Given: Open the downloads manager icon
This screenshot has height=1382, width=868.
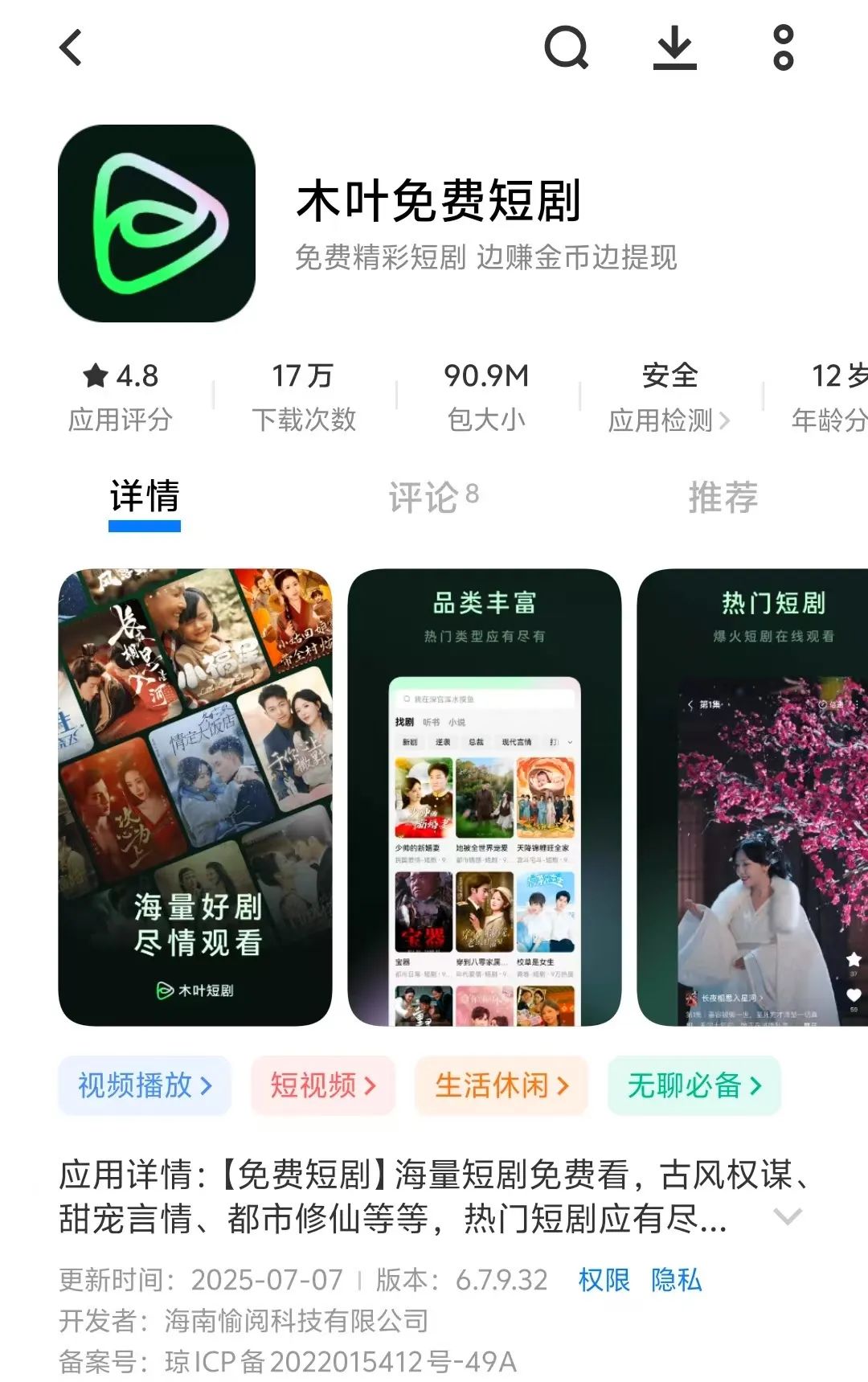Looking at the screenshot, I should click(x=674, y=47).
